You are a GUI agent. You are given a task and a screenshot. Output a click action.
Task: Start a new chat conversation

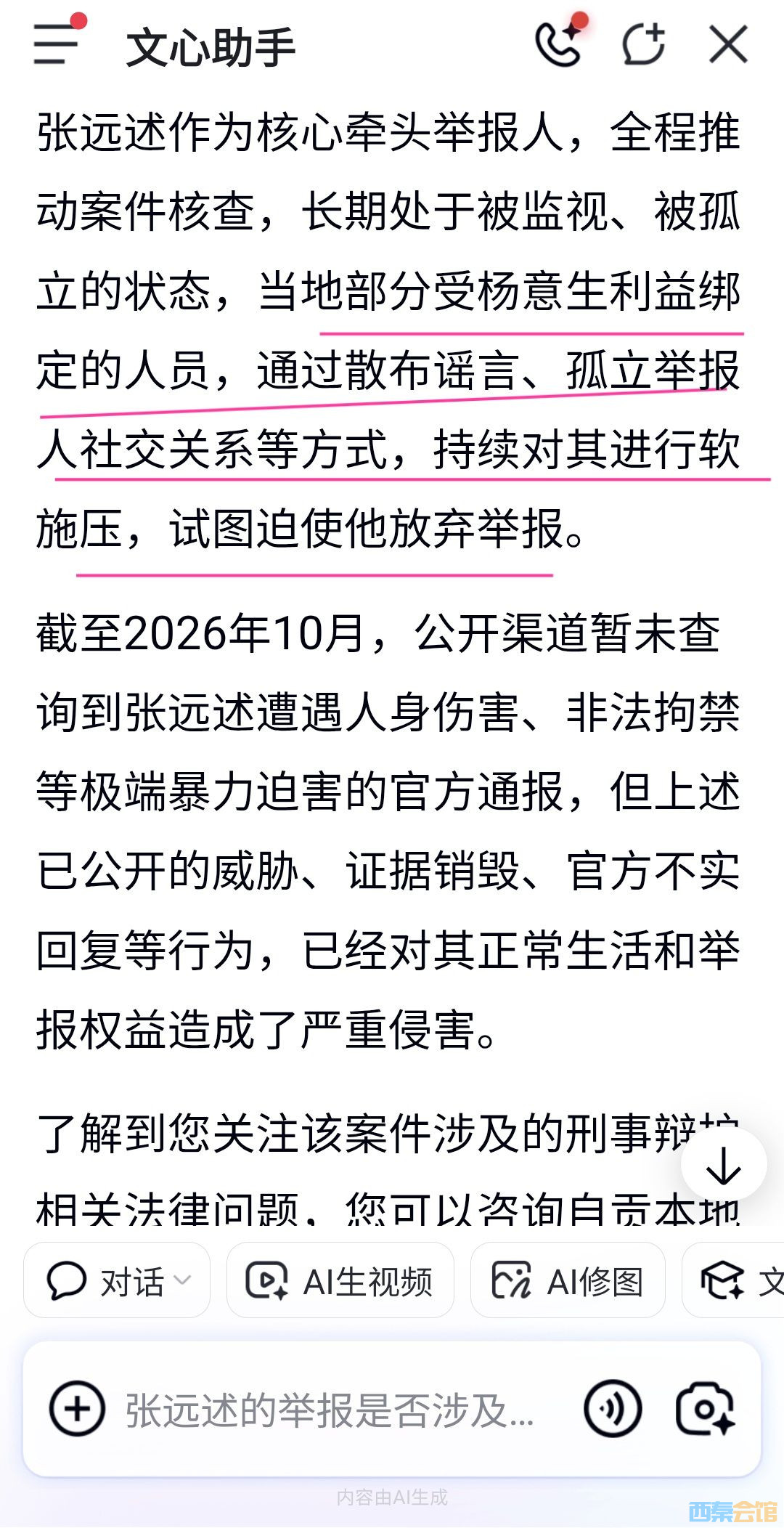643,44
